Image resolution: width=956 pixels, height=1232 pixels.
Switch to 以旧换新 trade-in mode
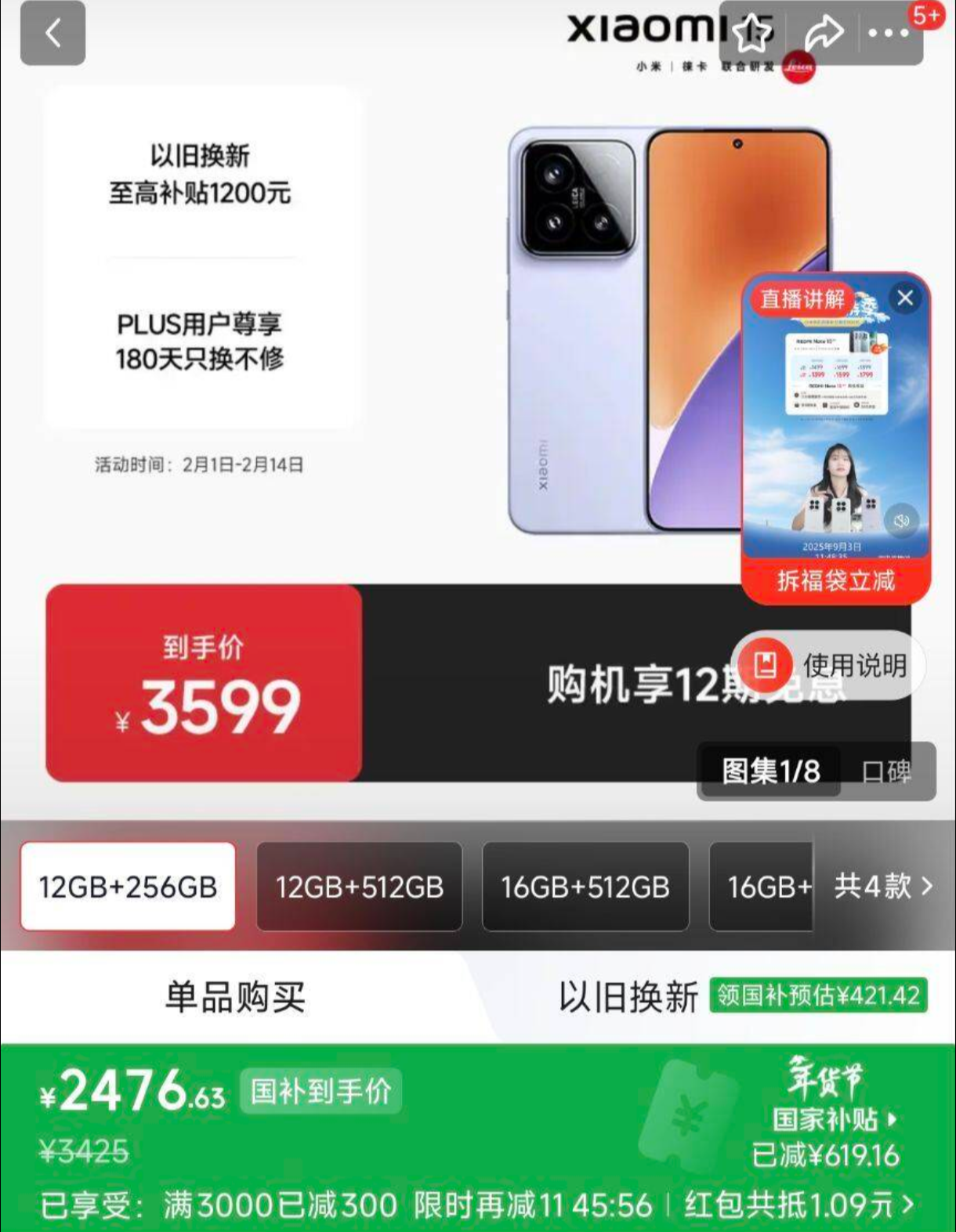tap(628, 997)
